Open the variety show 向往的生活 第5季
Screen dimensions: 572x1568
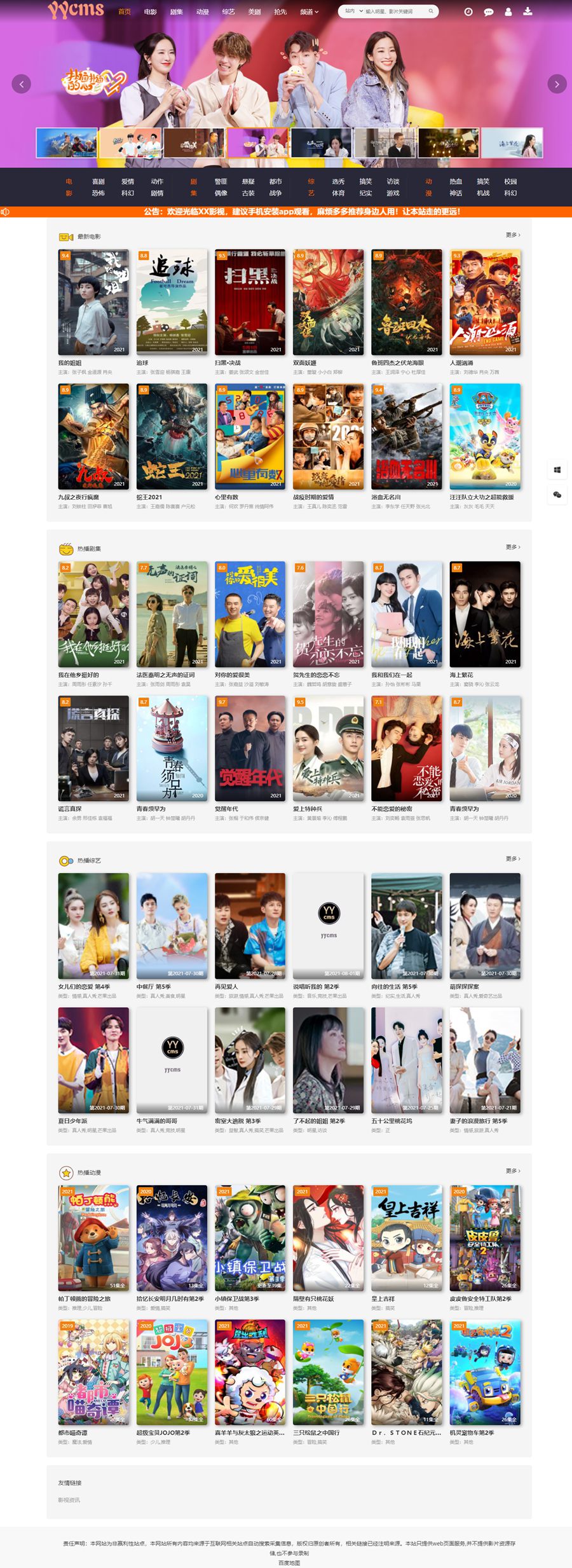(x=406, y=926)
